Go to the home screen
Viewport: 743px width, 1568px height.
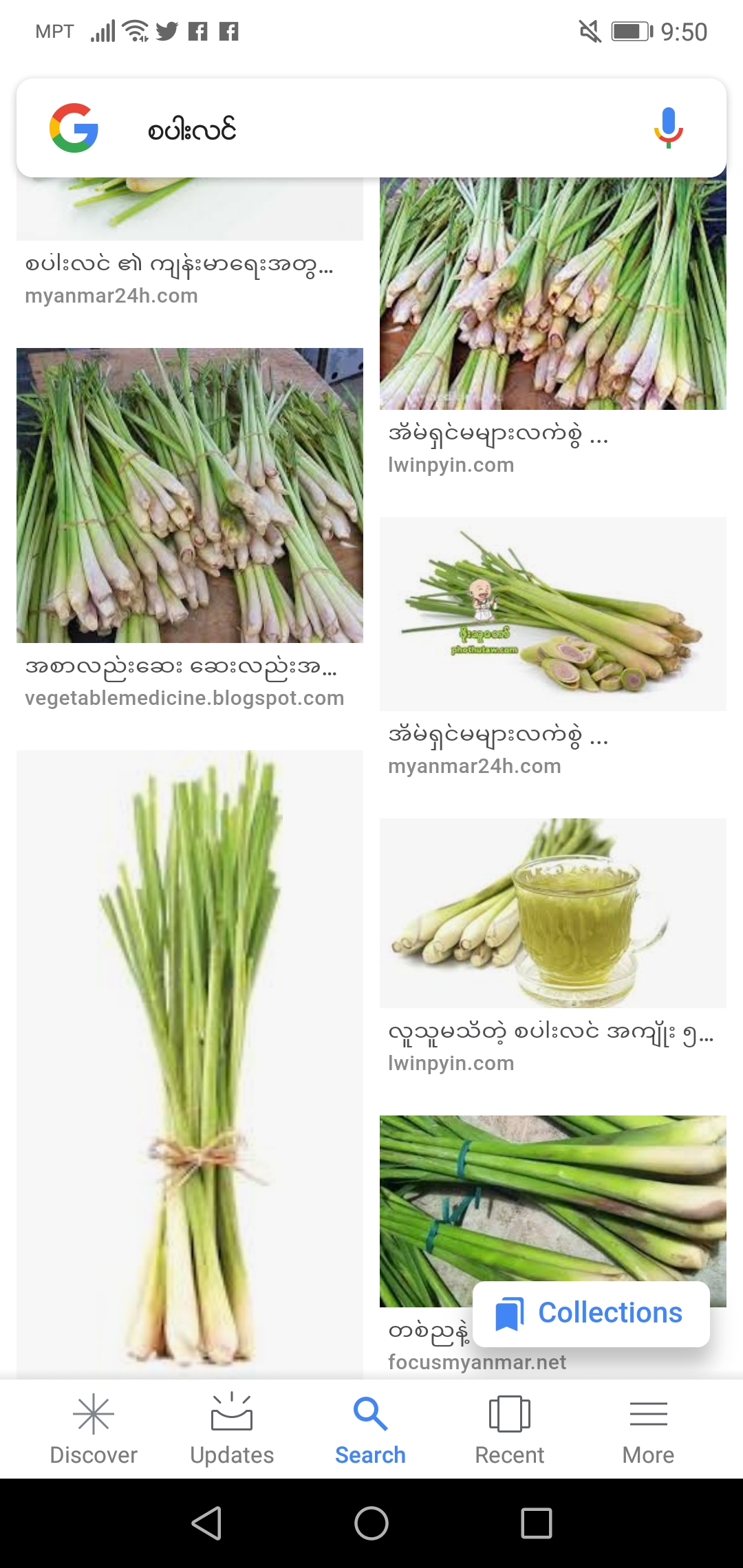[371, 1523]
